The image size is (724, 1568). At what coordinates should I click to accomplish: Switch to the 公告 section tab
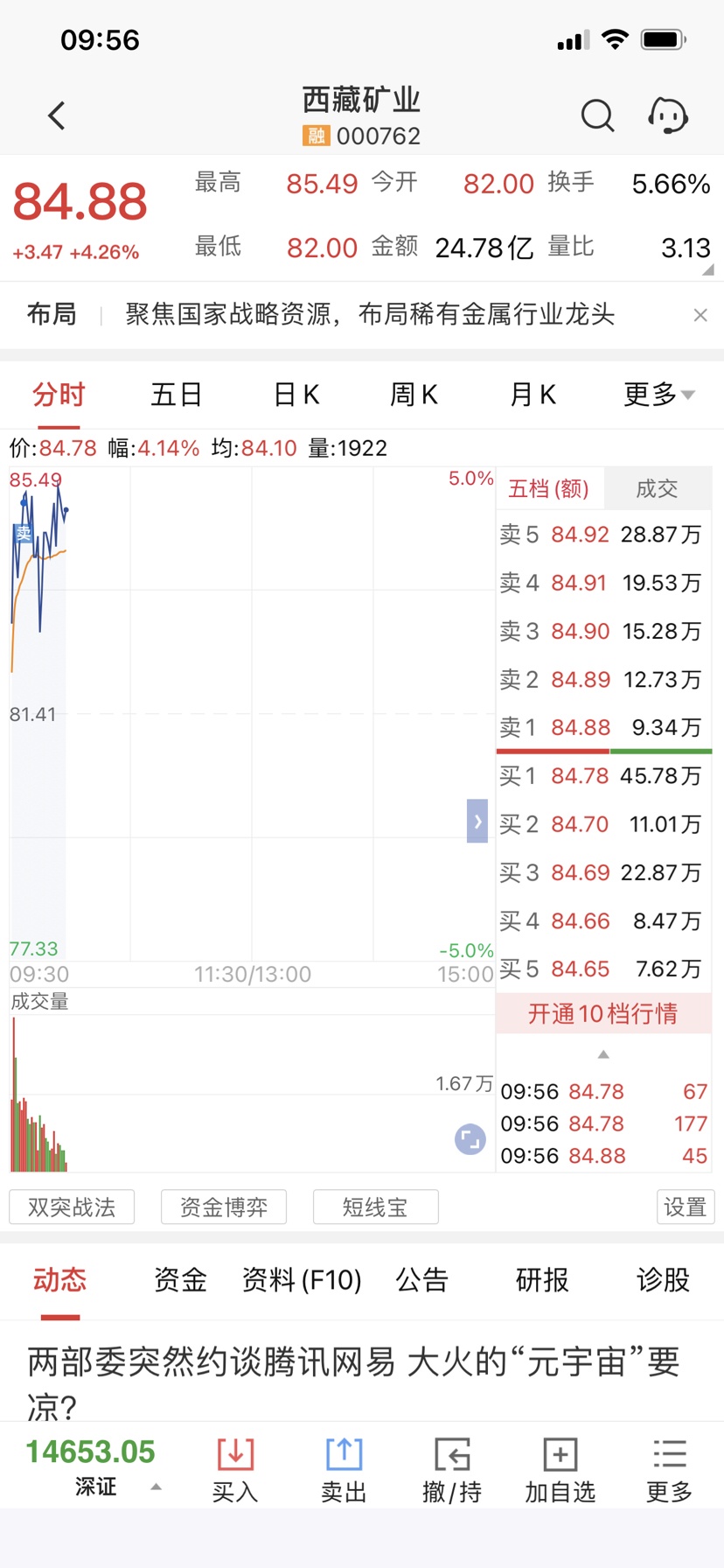coord(421,1280)
